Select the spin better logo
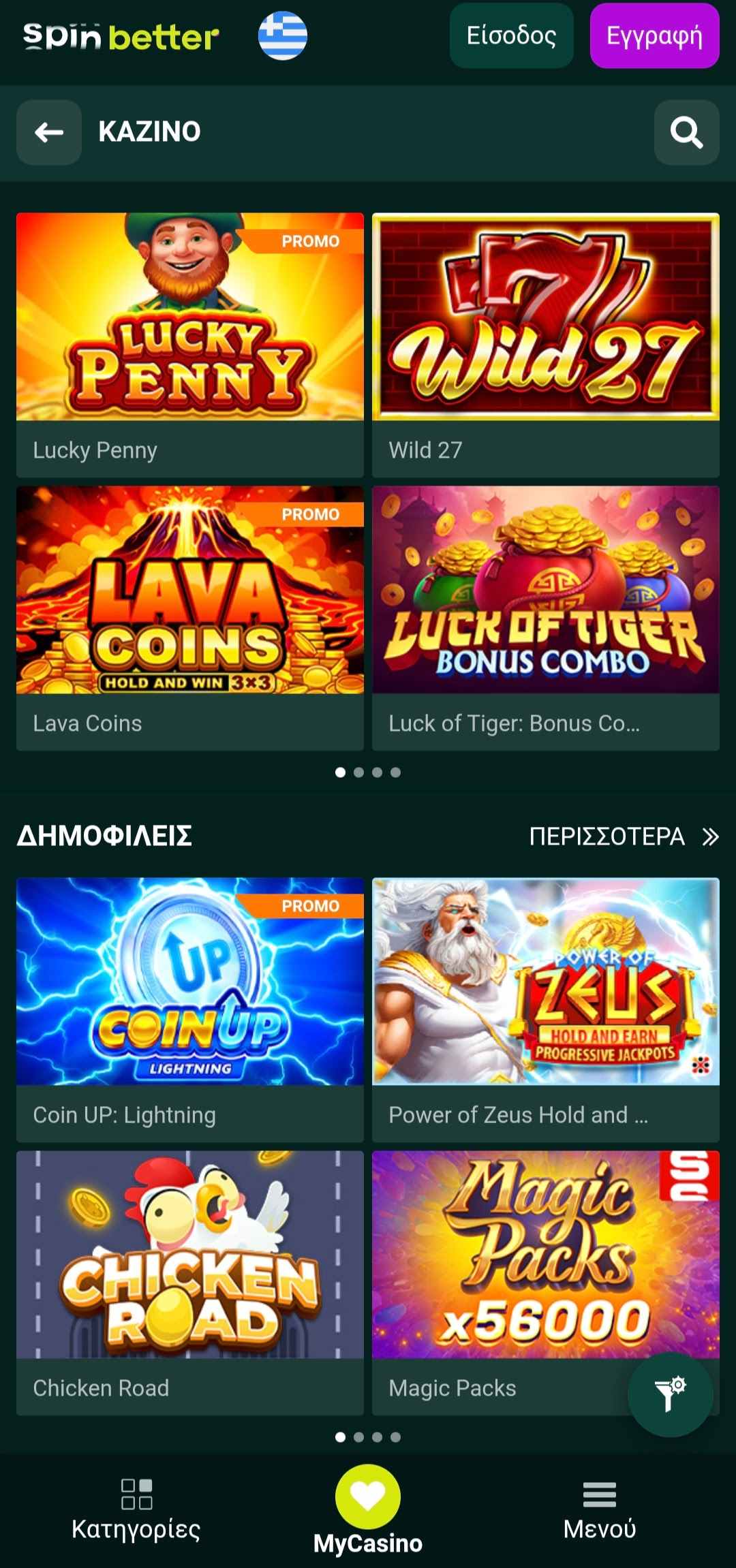Image resolution: width=736 pixels, height=1568 pixels. click(121, 37)
